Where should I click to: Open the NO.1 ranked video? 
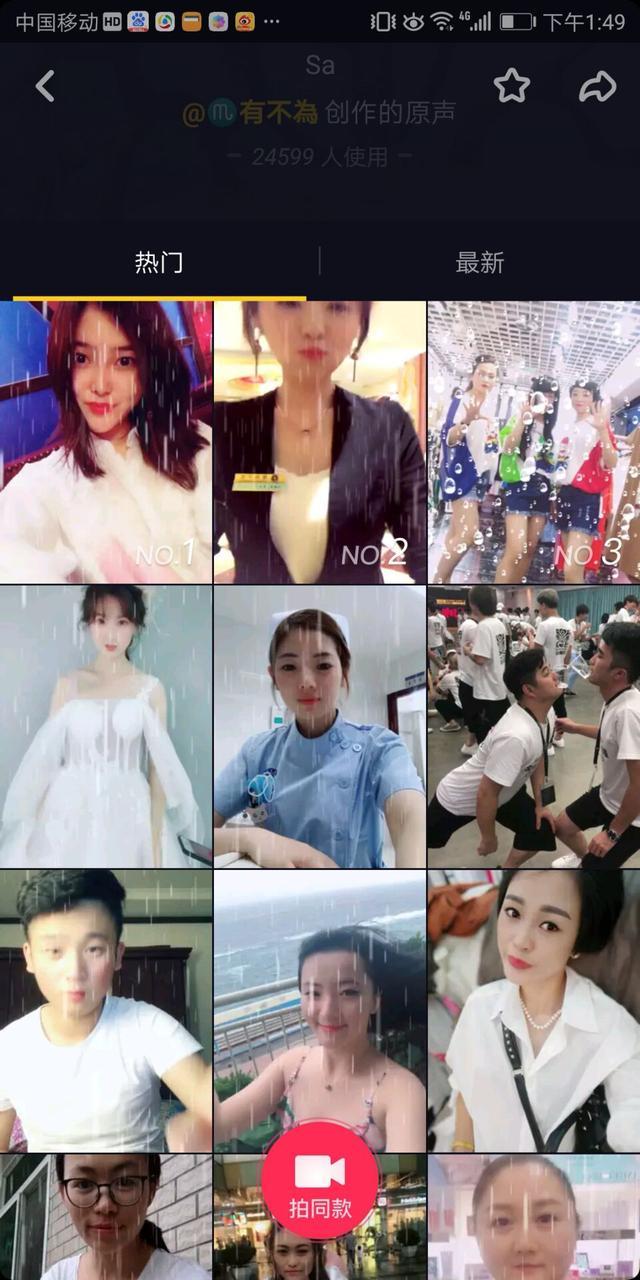click(106, 442)
